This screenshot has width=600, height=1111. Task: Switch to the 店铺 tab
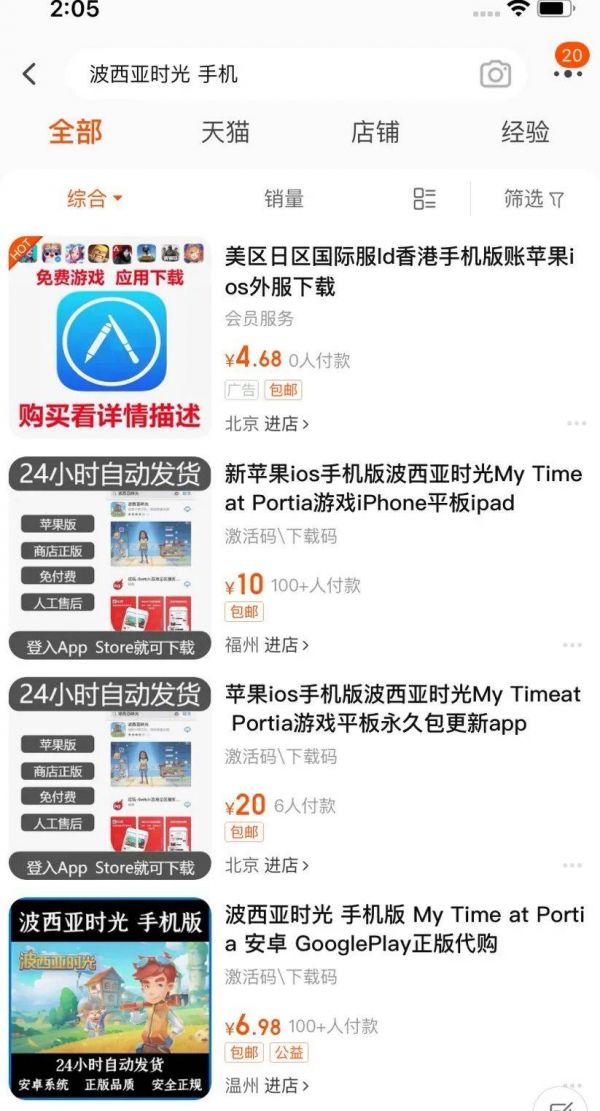(375, 132)
